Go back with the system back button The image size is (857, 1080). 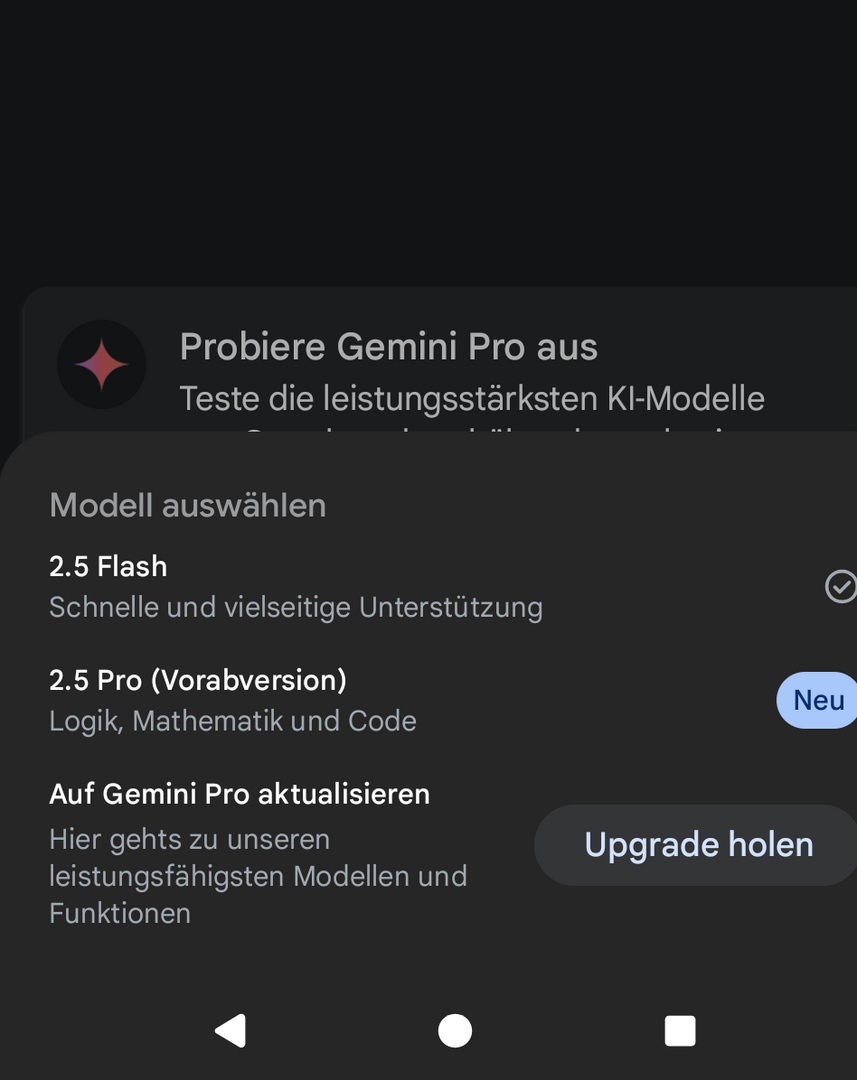pos(231,1030)
